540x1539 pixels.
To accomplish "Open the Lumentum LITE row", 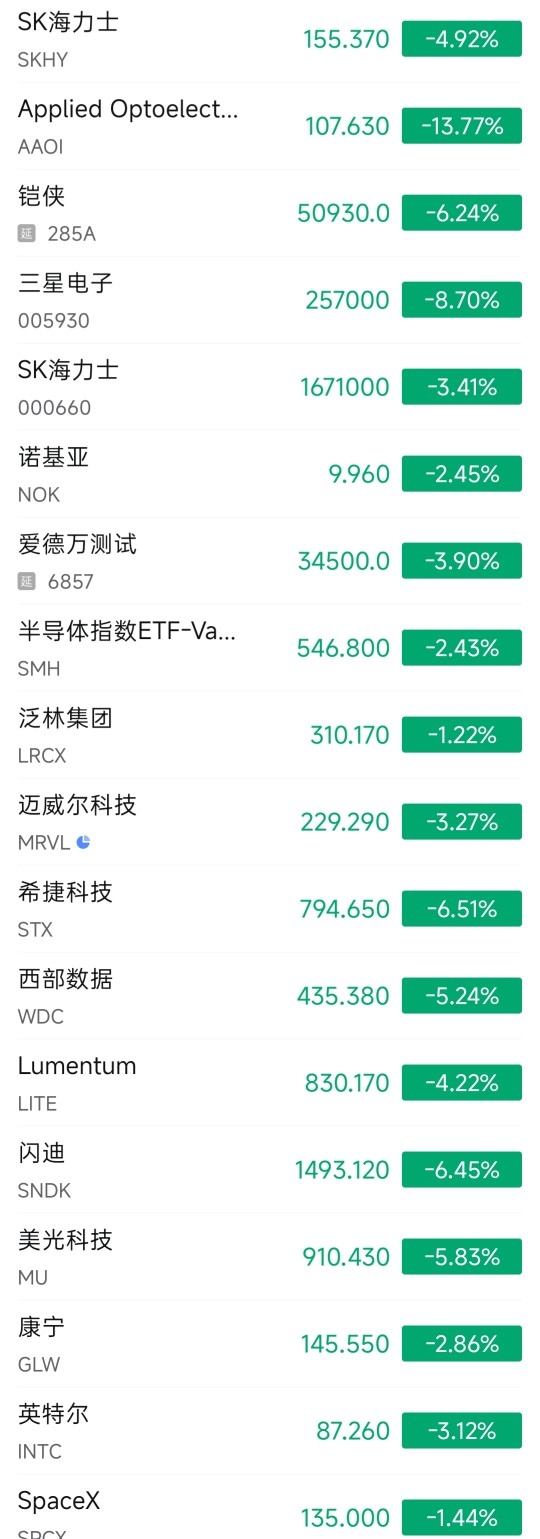I will click(270, 1084).
